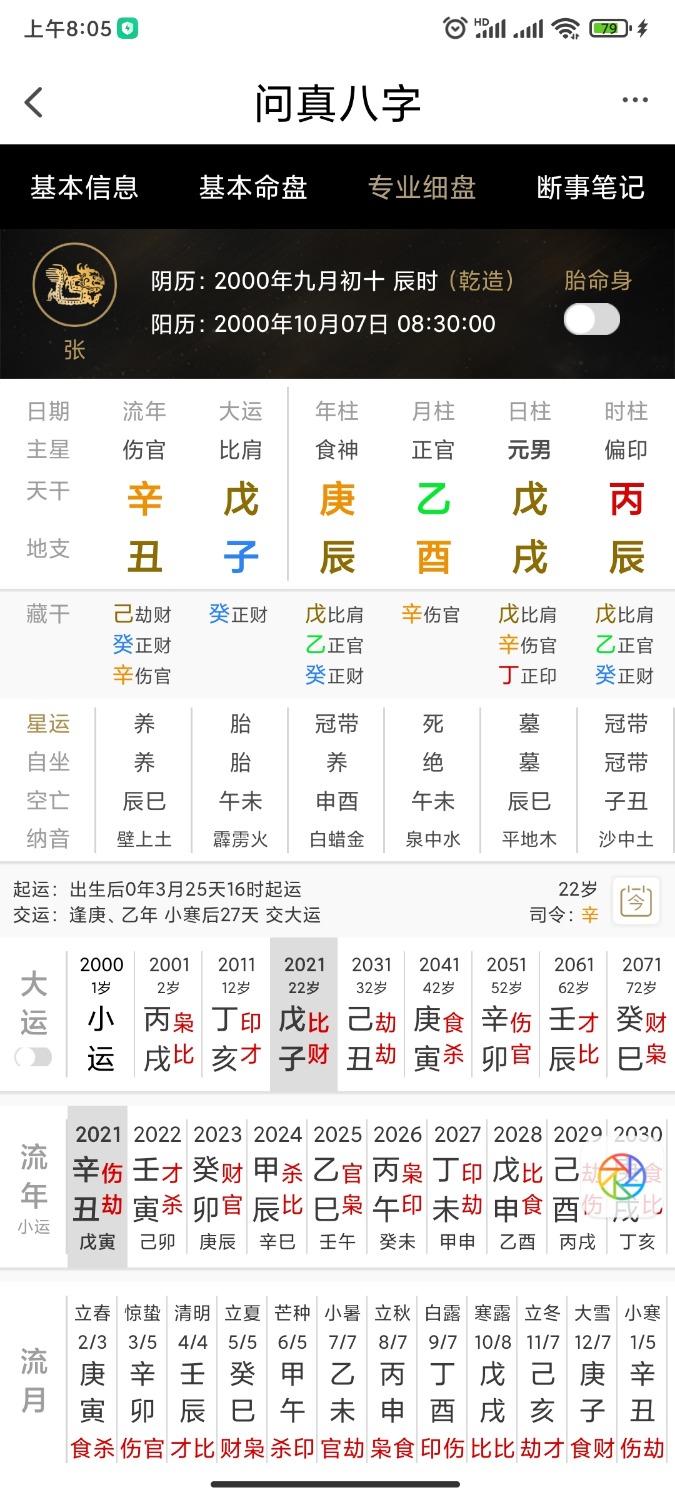Select the 2000 小运 column
Screen dimensions: 675x1500
point(101,1014)
